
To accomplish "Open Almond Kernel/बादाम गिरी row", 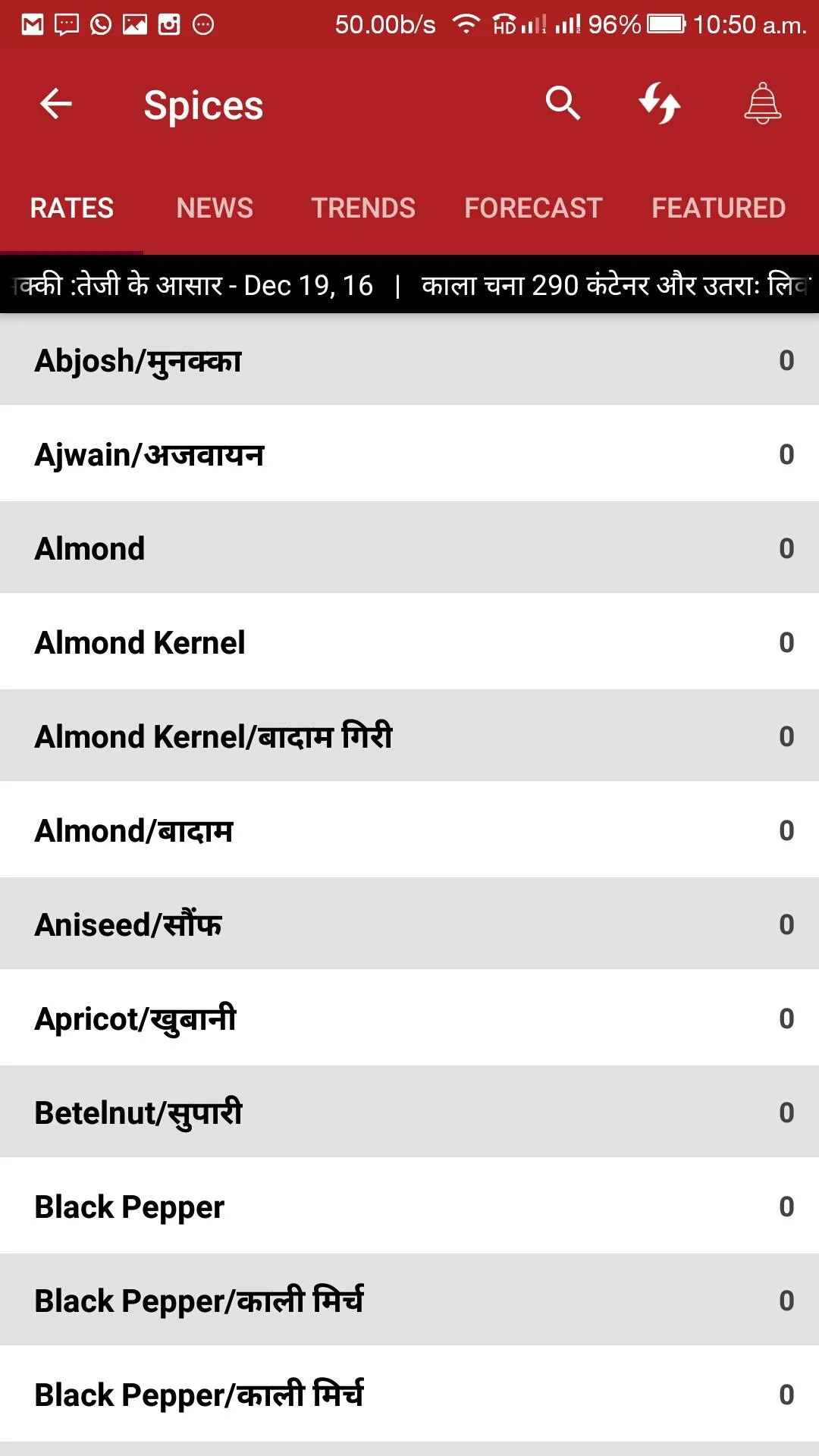I will click(409, 736).
